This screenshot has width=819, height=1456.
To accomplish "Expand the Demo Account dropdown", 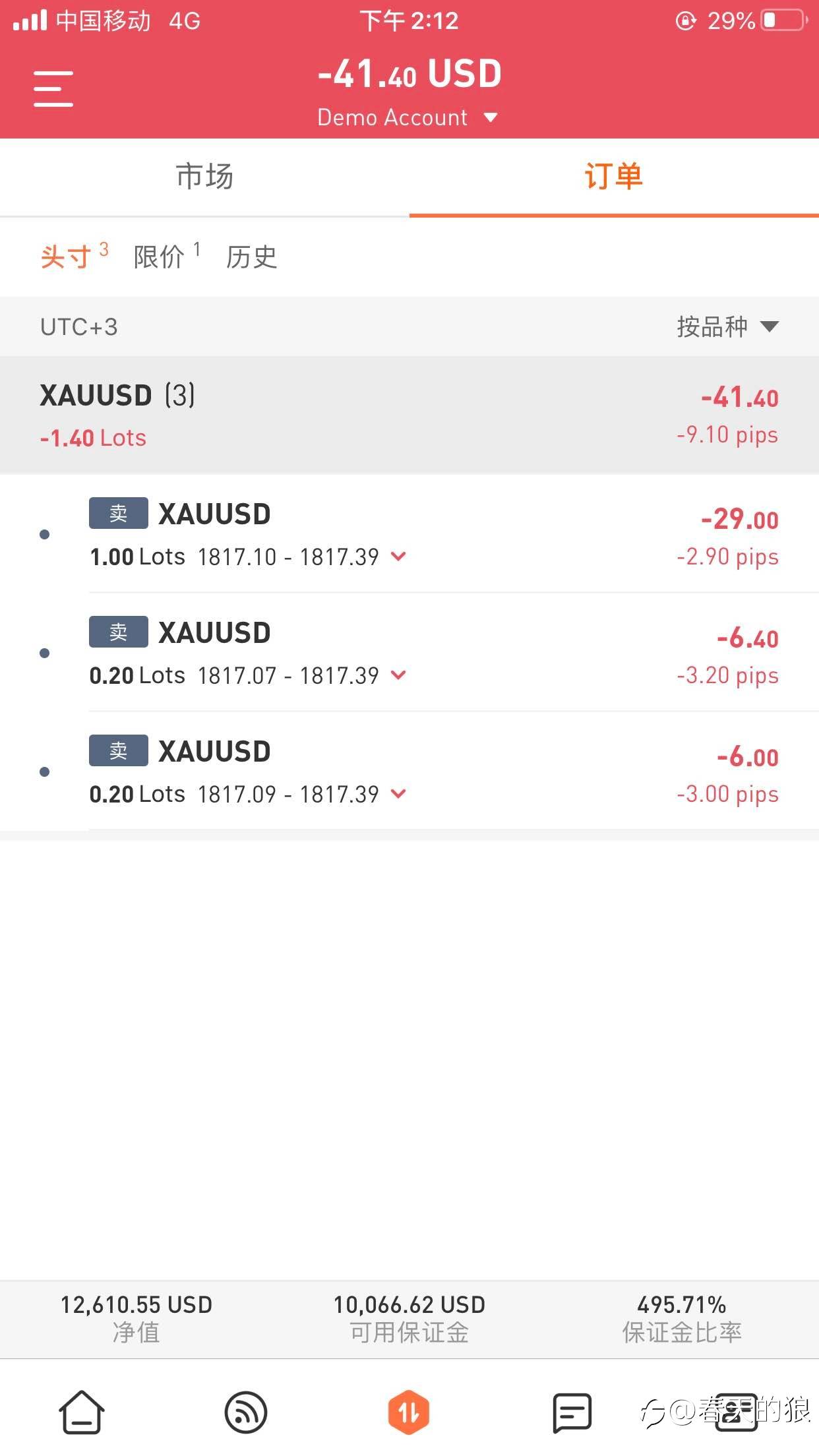I will [x=407, y=117].
